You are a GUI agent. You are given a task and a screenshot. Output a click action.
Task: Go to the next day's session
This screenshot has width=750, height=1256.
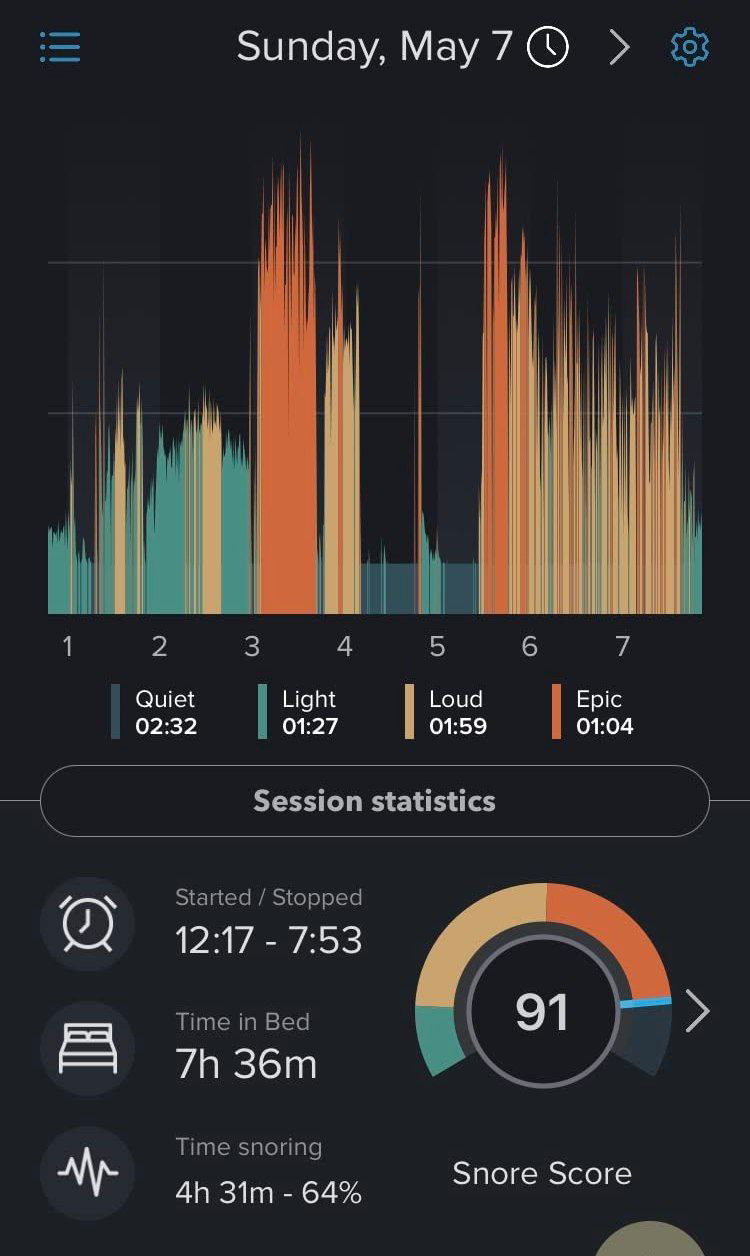point(620,47)
